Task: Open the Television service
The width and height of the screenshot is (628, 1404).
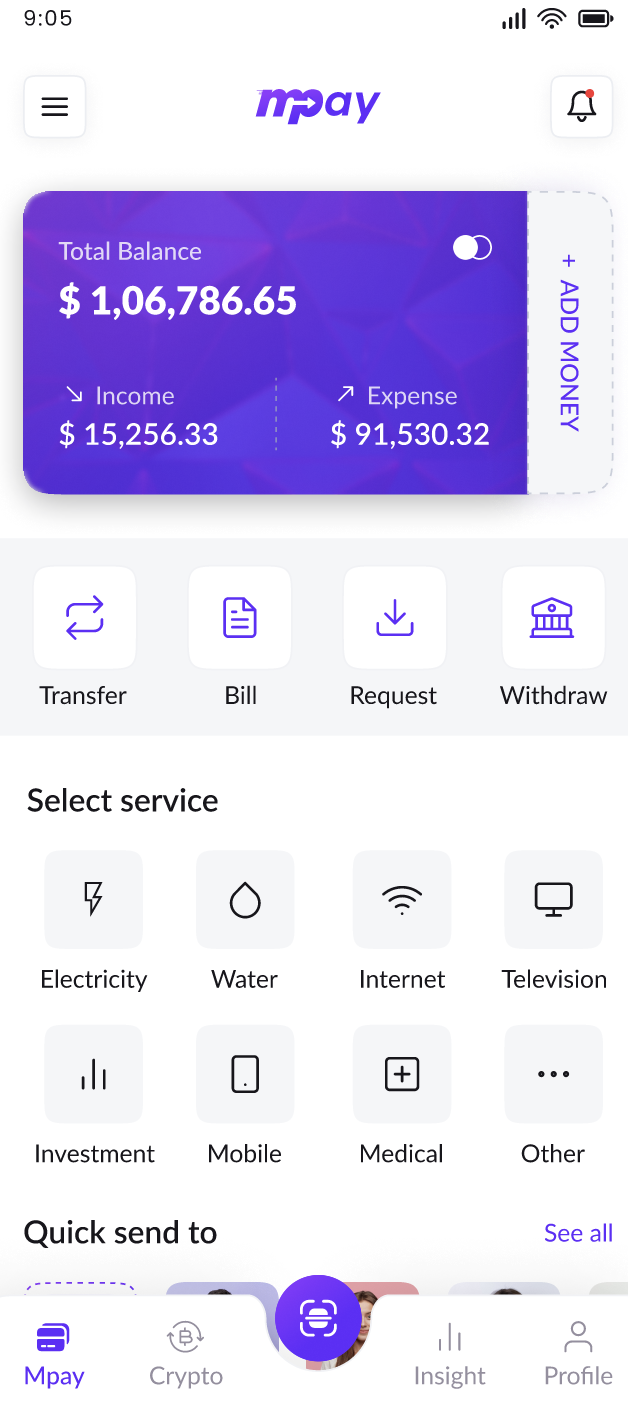Action: point(553,900)
